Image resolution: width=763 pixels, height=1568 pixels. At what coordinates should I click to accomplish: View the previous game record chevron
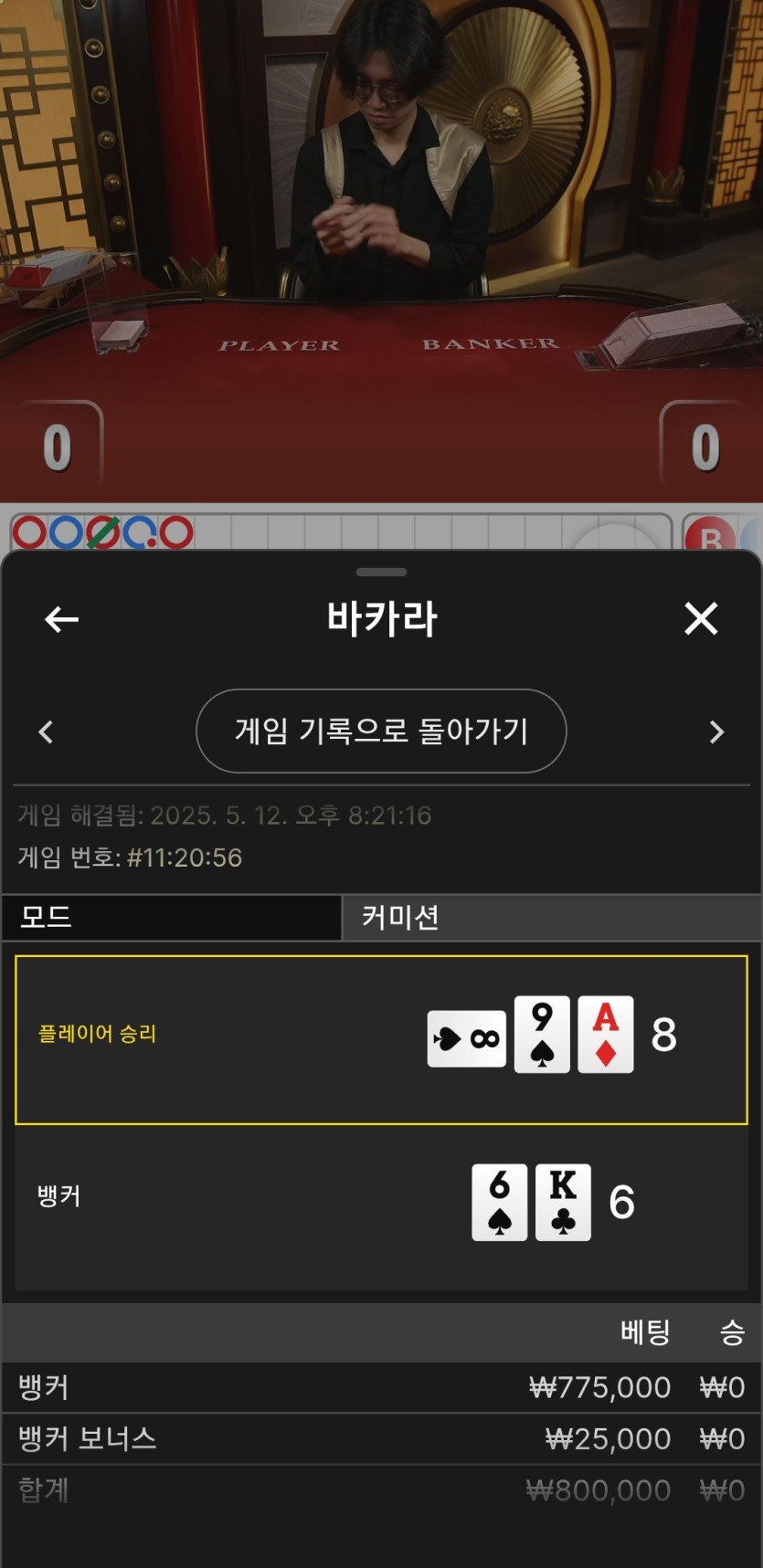pyautogui.click(x=46, y=731)
